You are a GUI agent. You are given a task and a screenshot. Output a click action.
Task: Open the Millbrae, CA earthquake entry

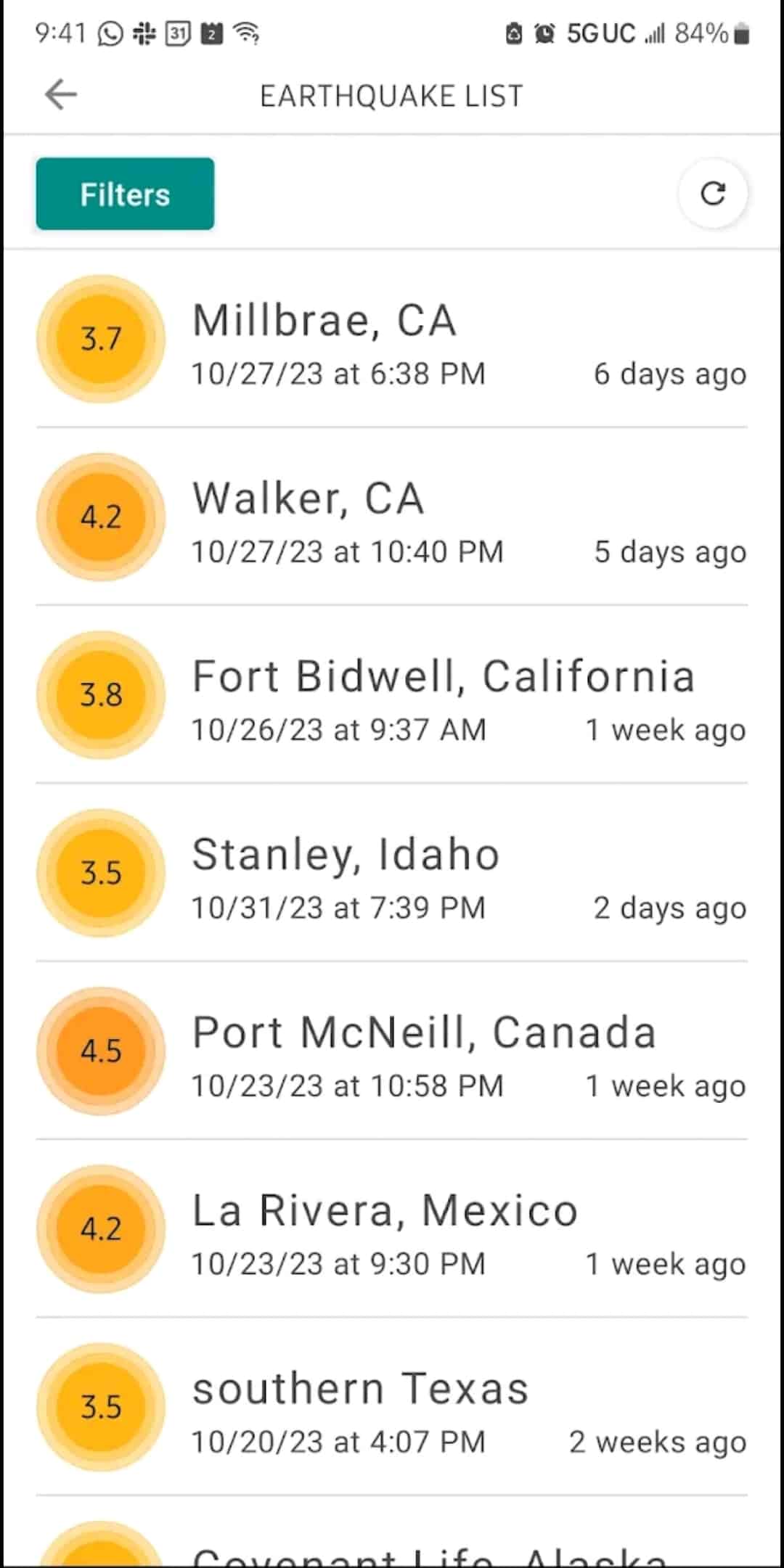click(x=392, y=339)
